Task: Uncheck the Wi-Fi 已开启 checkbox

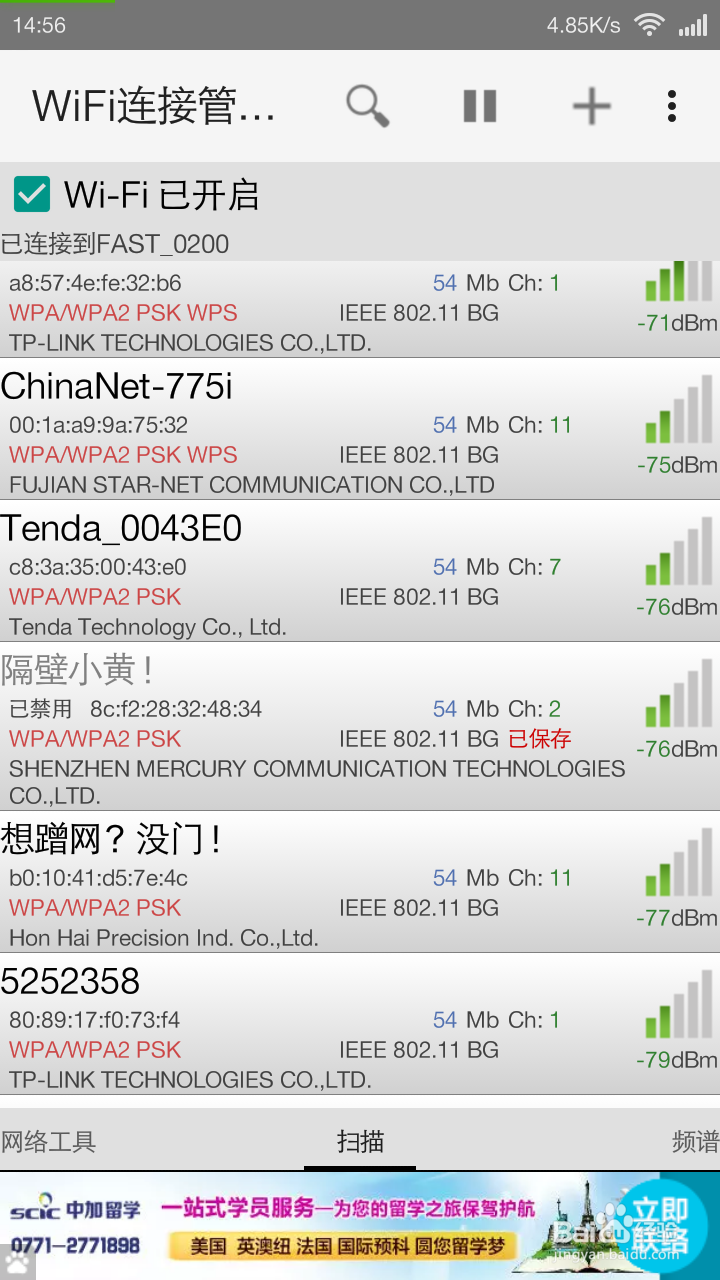Action: click(x=32, y=194)
